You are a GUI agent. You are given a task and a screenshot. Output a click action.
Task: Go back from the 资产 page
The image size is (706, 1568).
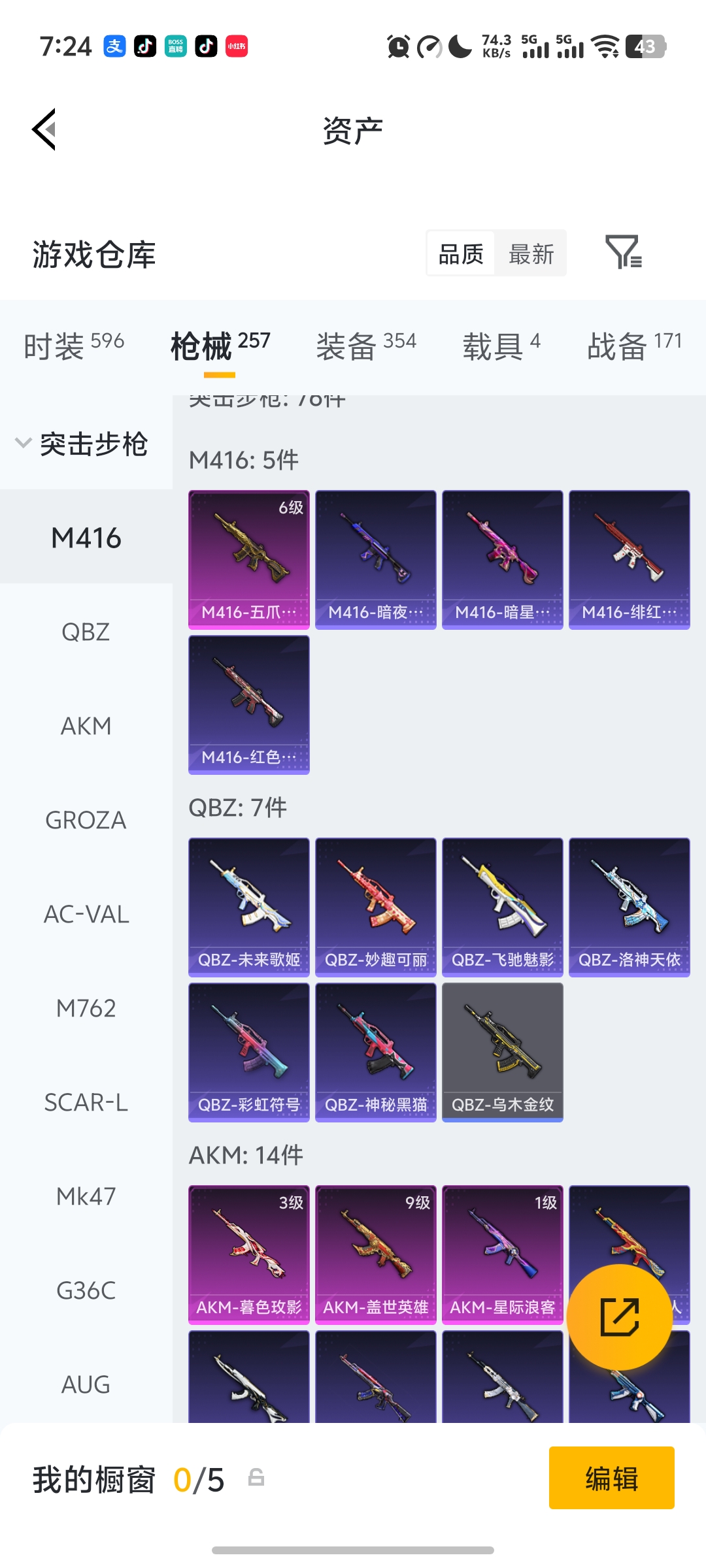(44, 129)
